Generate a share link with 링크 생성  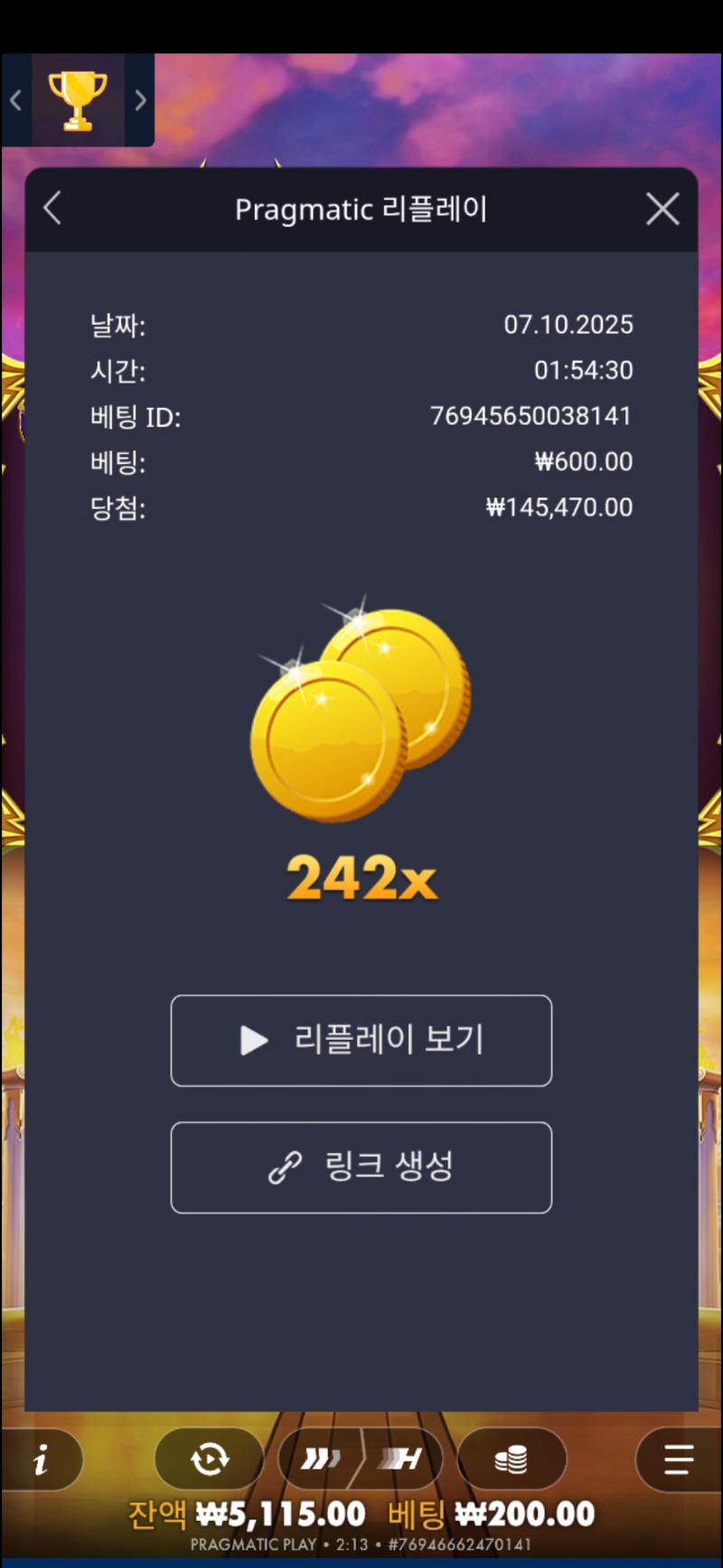click(x=361, y=1167)
